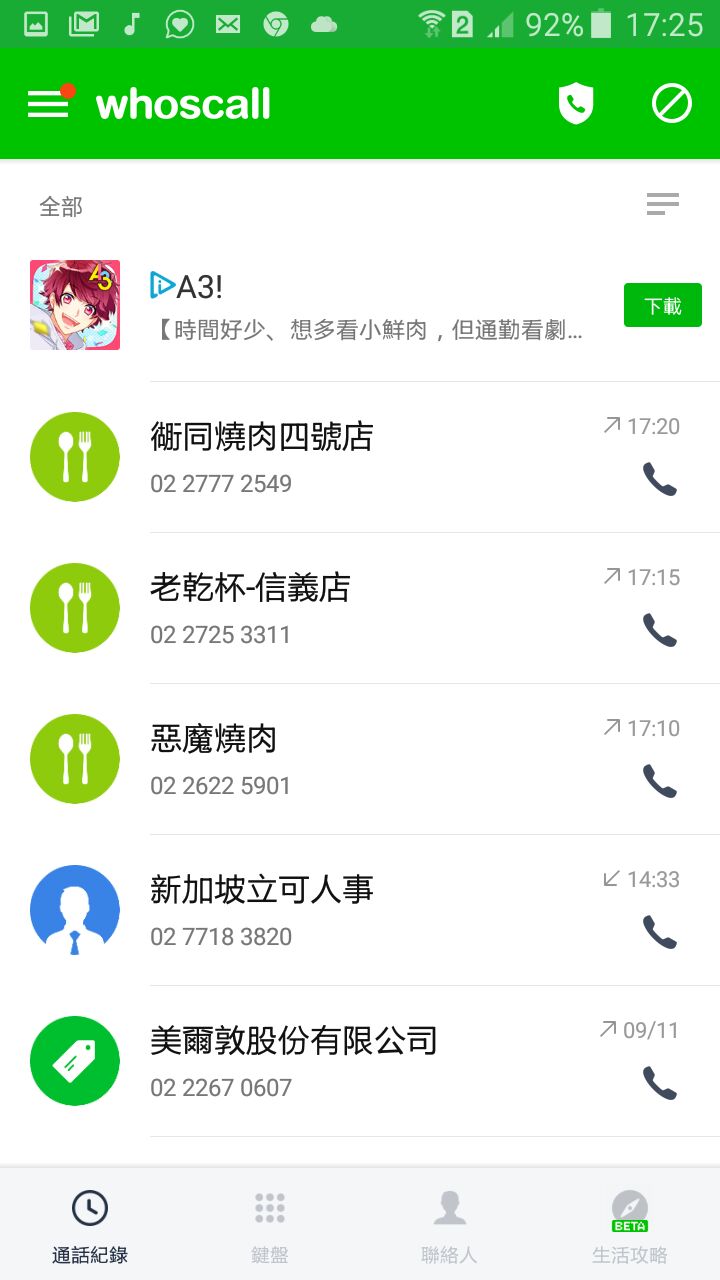Tap the 下載 button for A3!
The height and width of the screenshot is (1280, 720).
point(662,305)
